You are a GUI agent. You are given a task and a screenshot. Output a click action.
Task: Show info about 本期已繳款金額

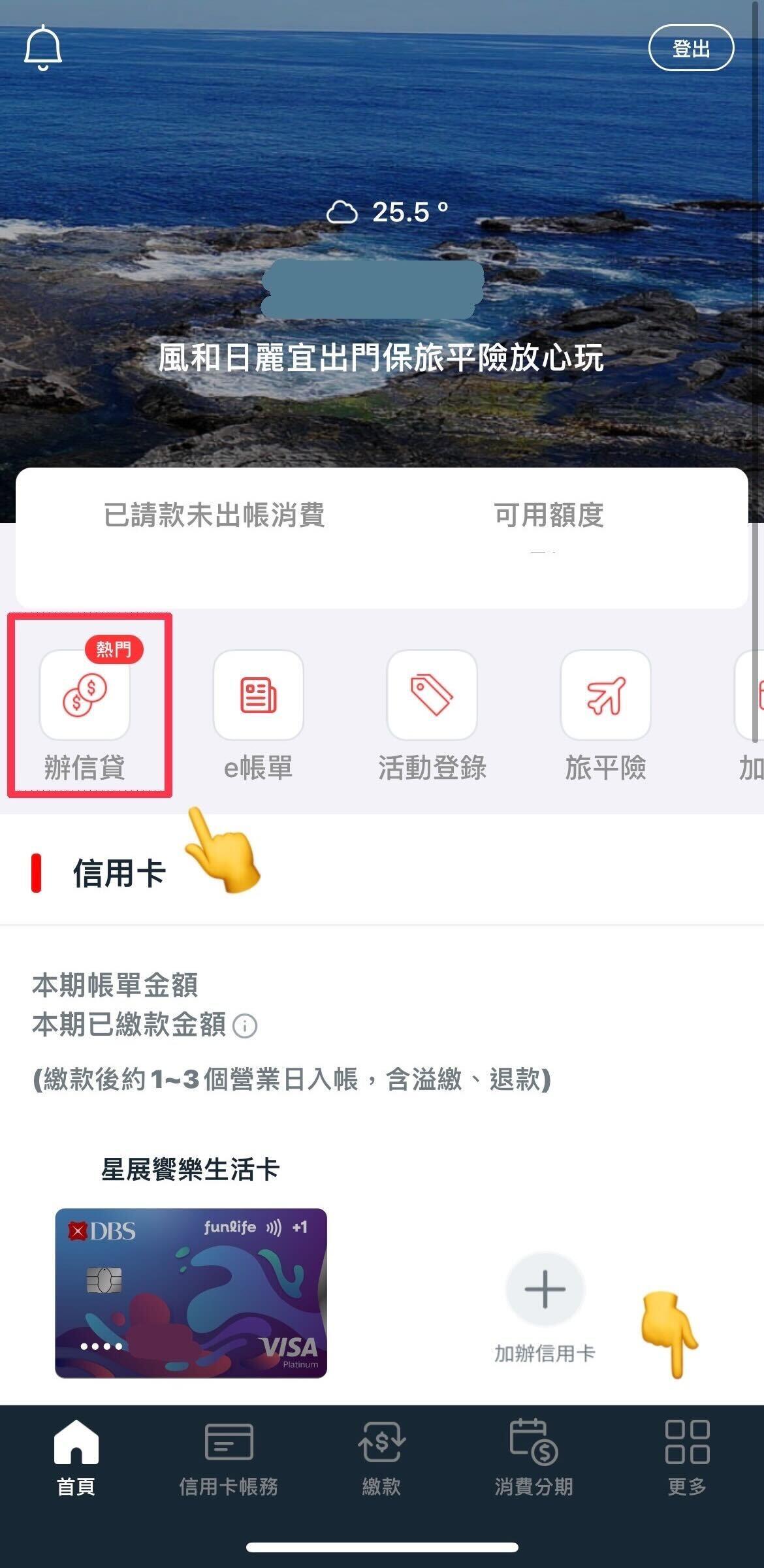(x=245, y=1026)
